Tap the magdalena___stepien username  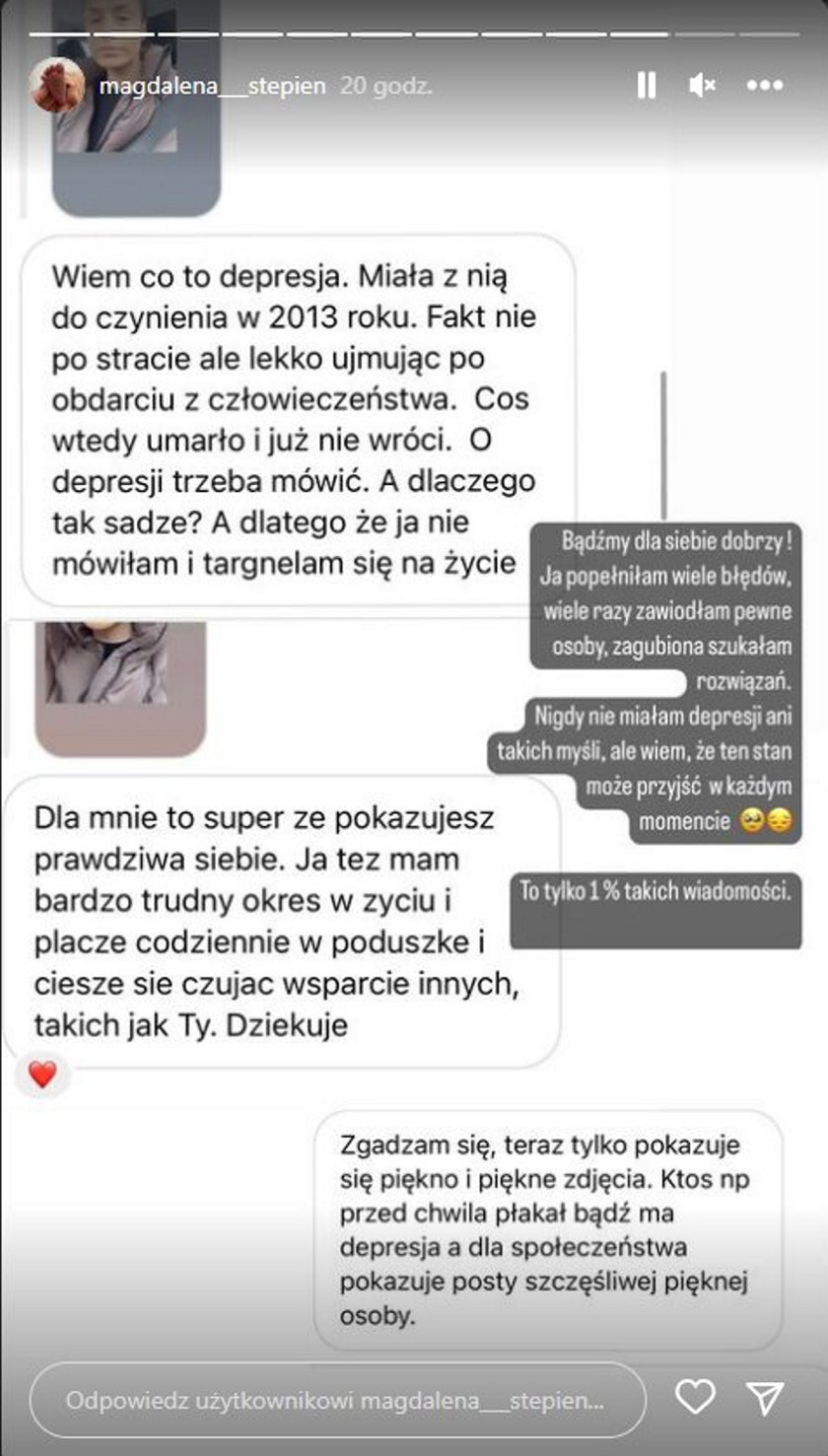pos(212,86)
